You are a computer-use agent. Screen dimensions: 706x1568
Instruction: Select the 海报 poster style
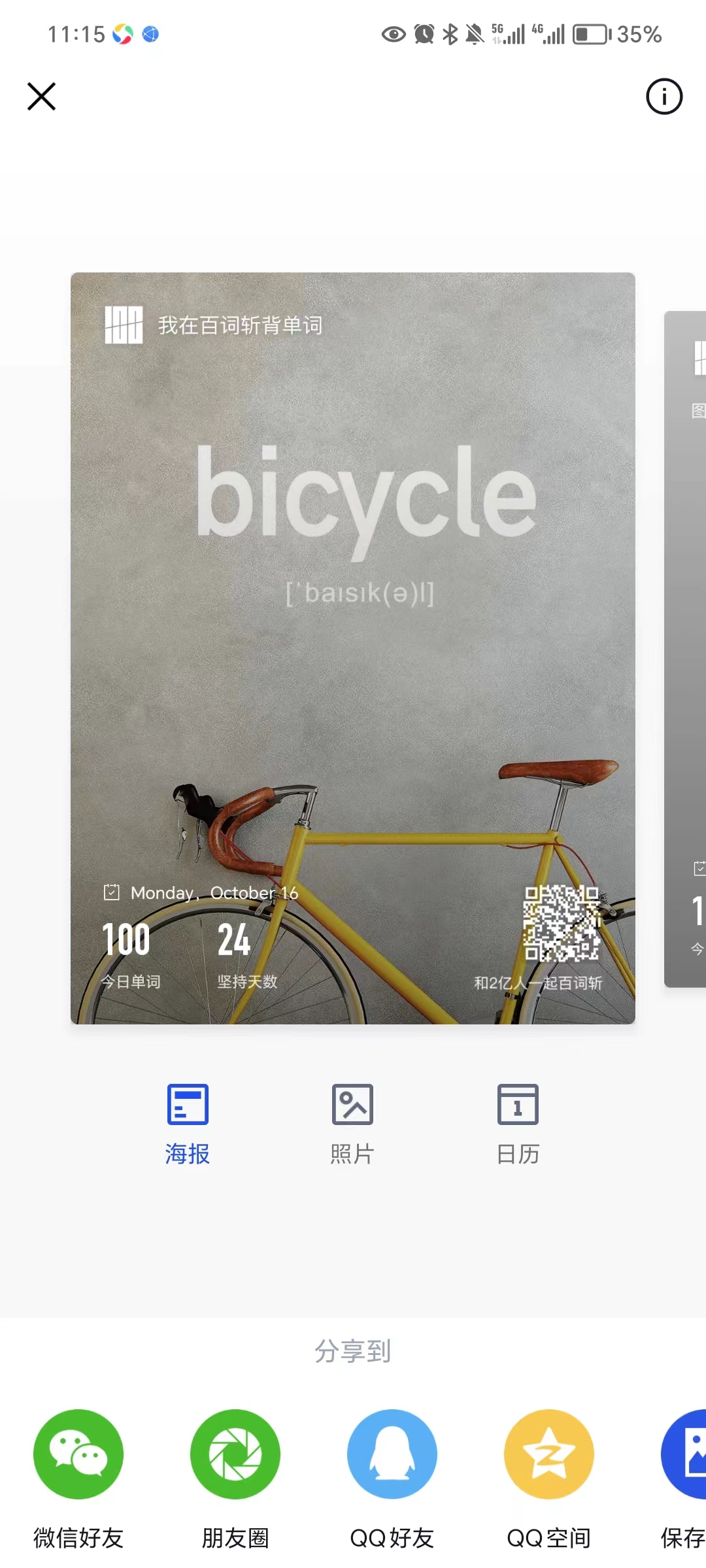tap(188, 1124)
